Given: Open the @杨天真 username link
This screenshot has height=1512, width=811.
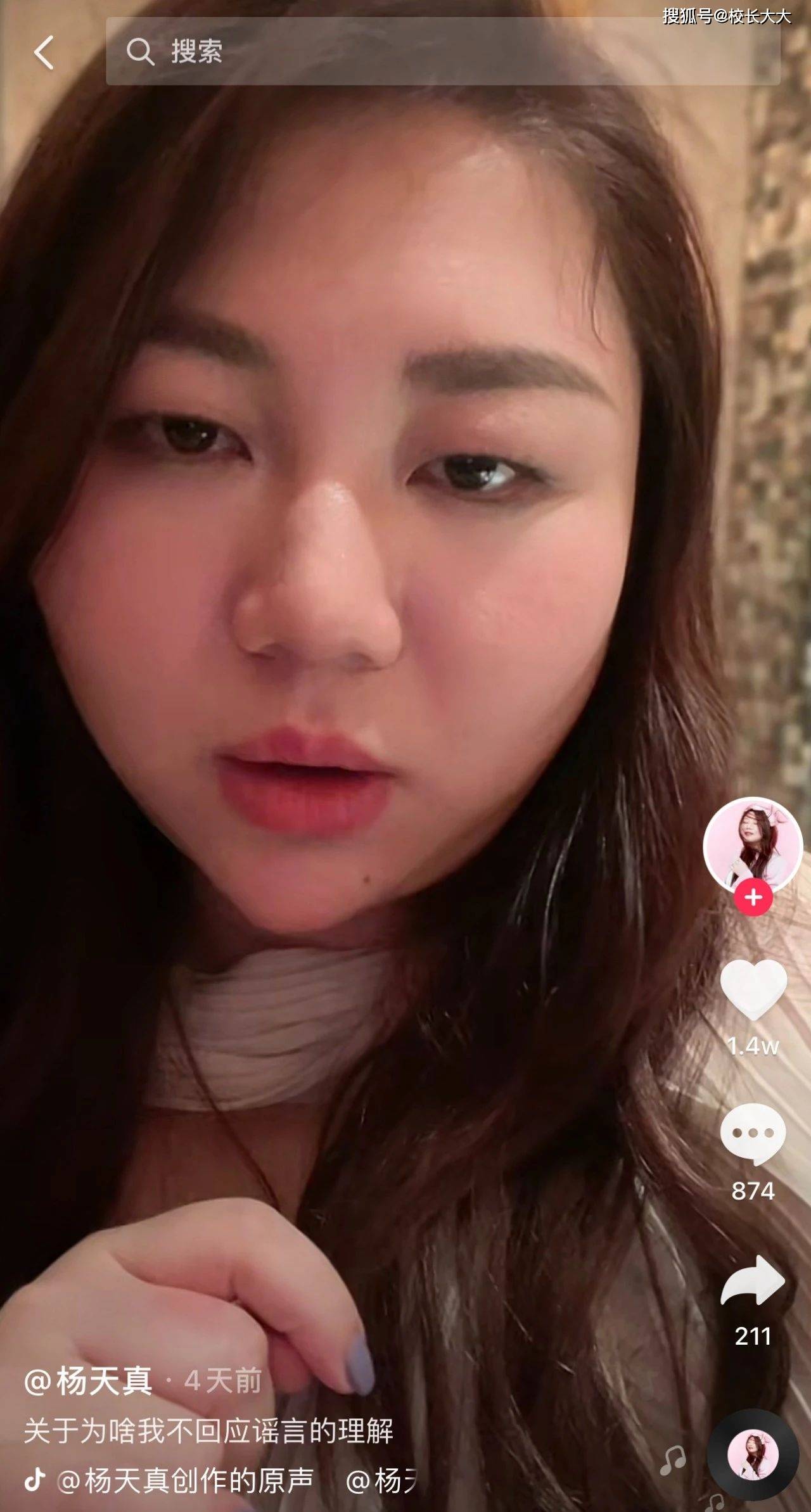Looking at the screenshot, I should [89, 1381].
